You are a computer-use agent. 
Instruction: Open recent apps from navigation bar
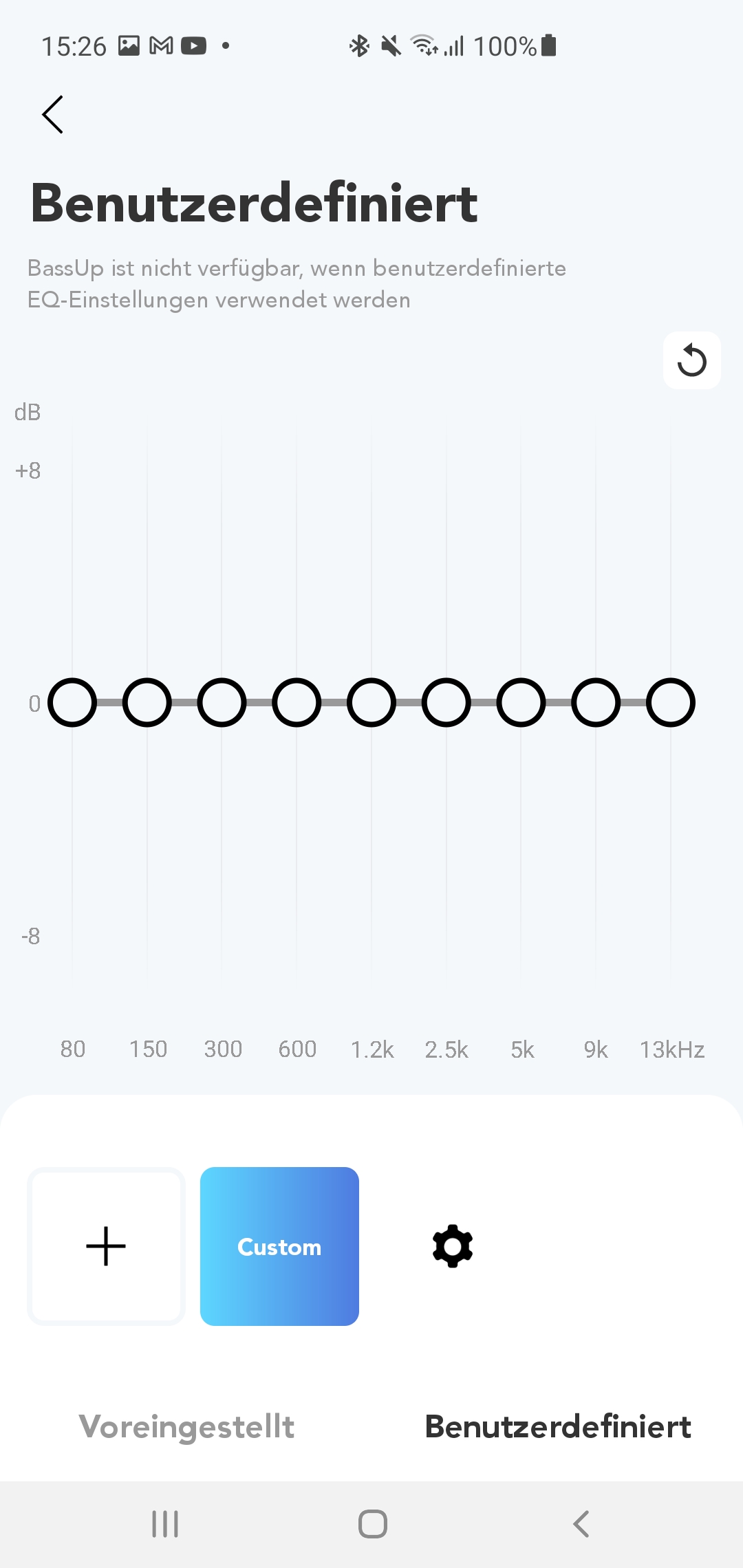tap(165, 1524)
